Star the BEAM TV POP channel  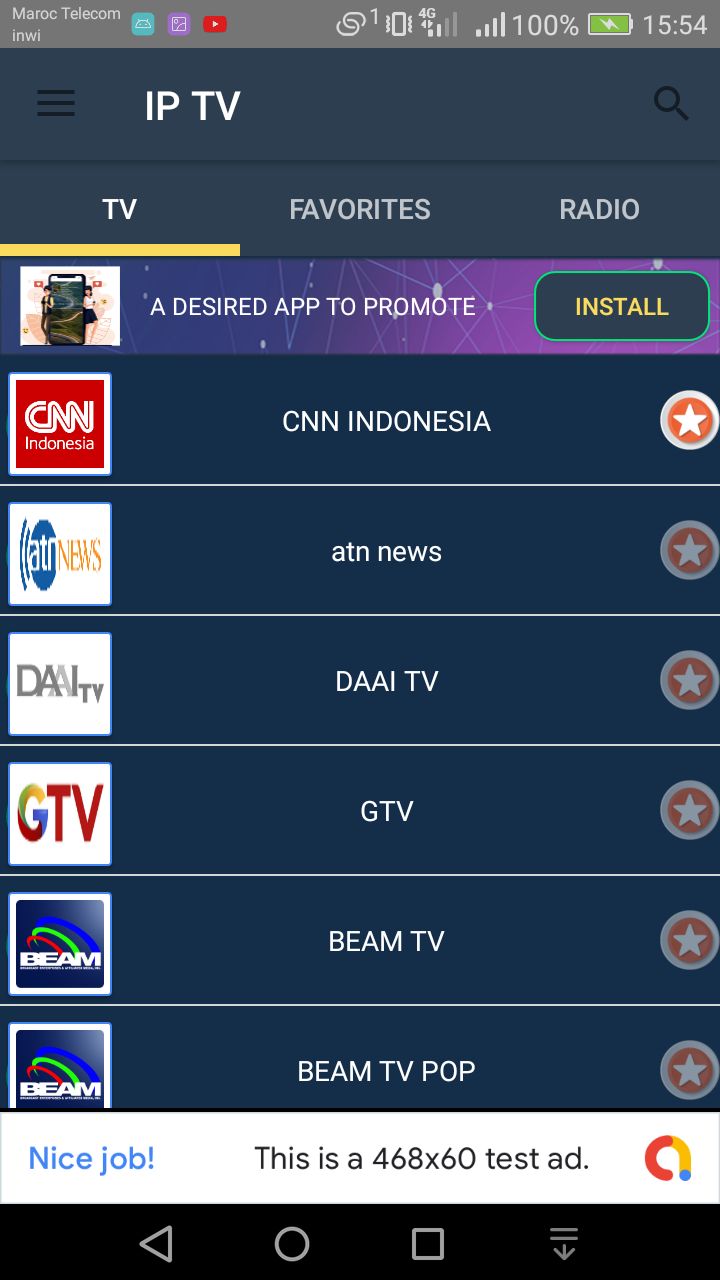click(689, 1070)
